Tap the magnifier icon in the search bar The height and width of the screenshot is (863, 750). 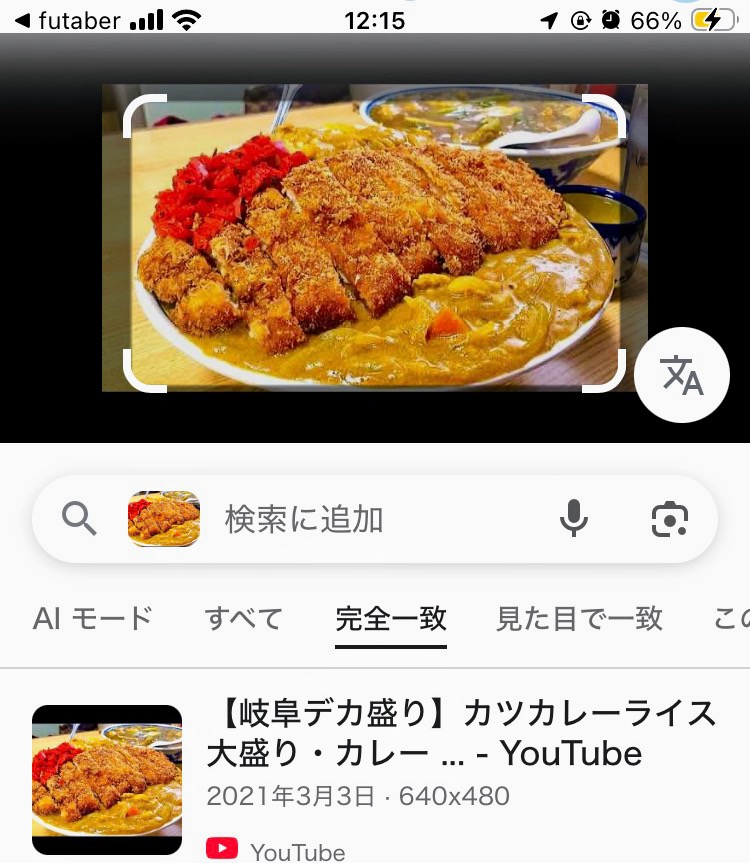79,518
